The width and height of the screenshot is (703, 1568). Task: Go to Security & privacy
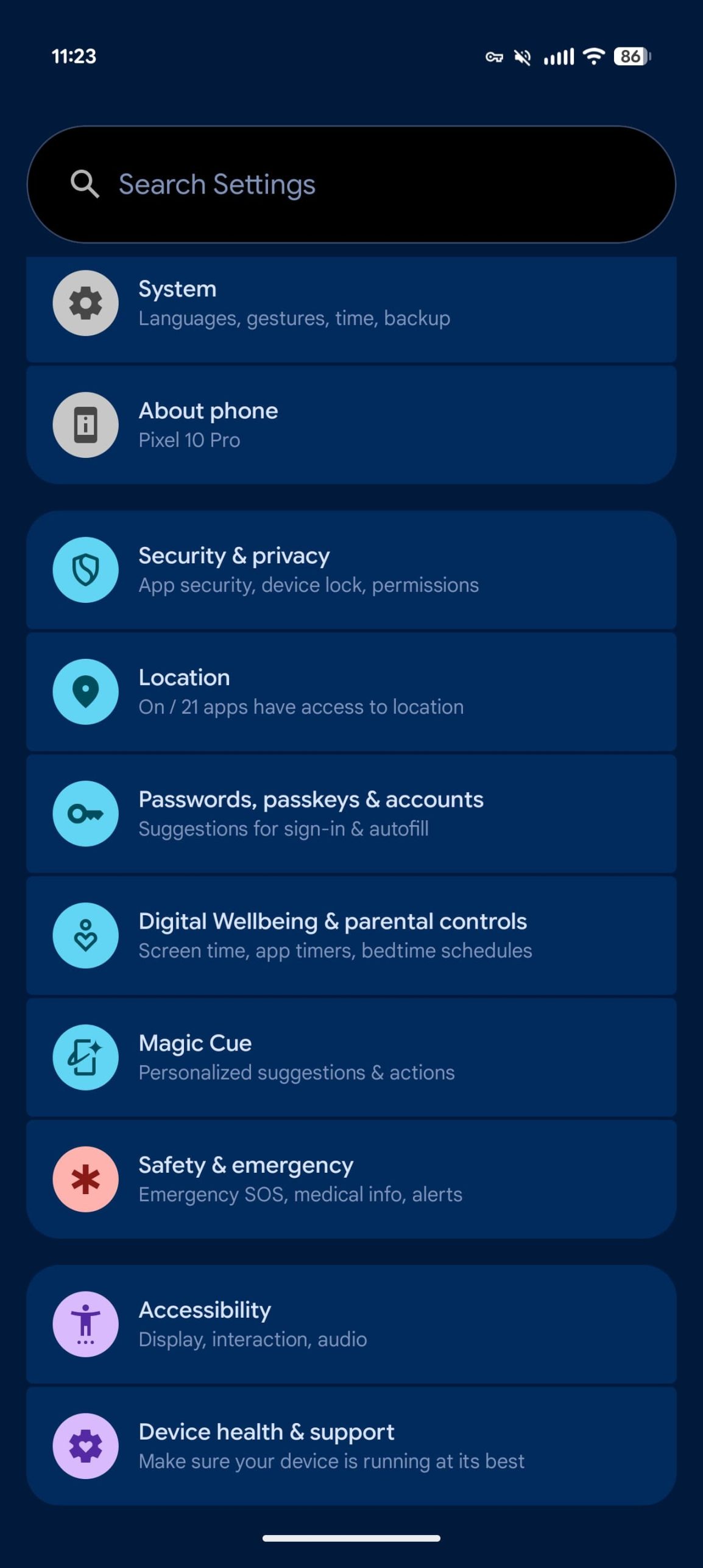point(351,570)
